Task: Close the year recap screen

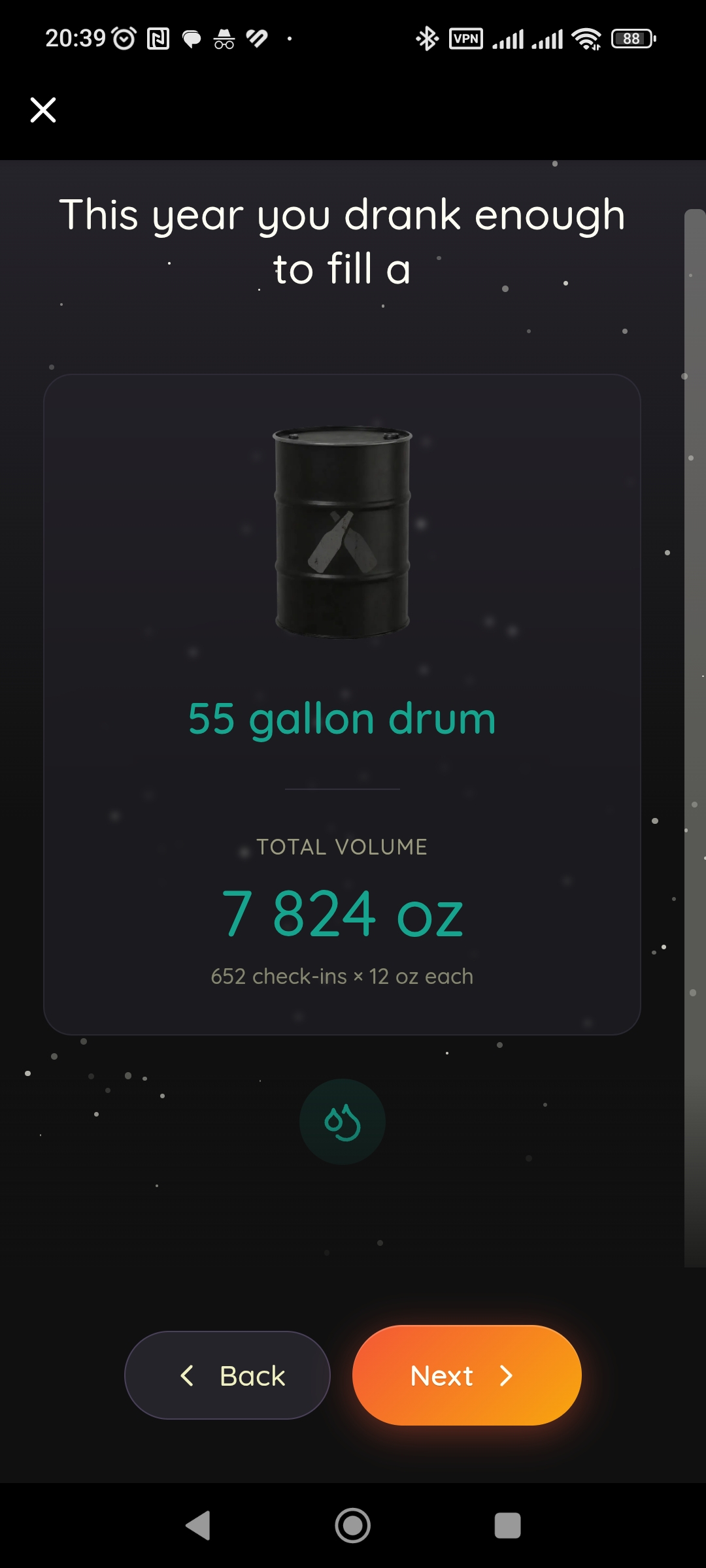Action: (x=43, y=110)
